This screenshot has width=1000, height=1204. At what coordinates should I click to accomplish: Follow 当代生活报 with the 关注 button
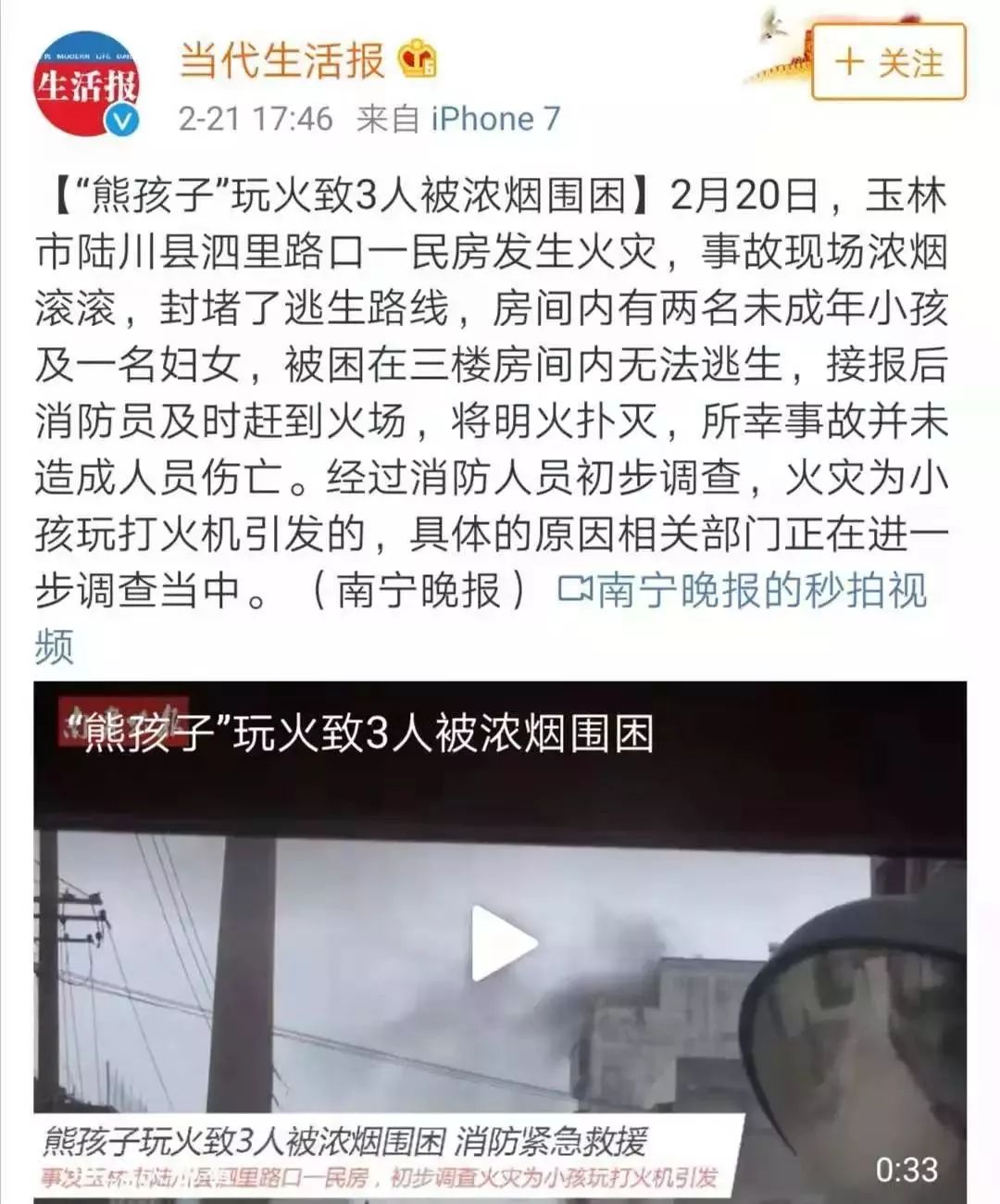888,63
